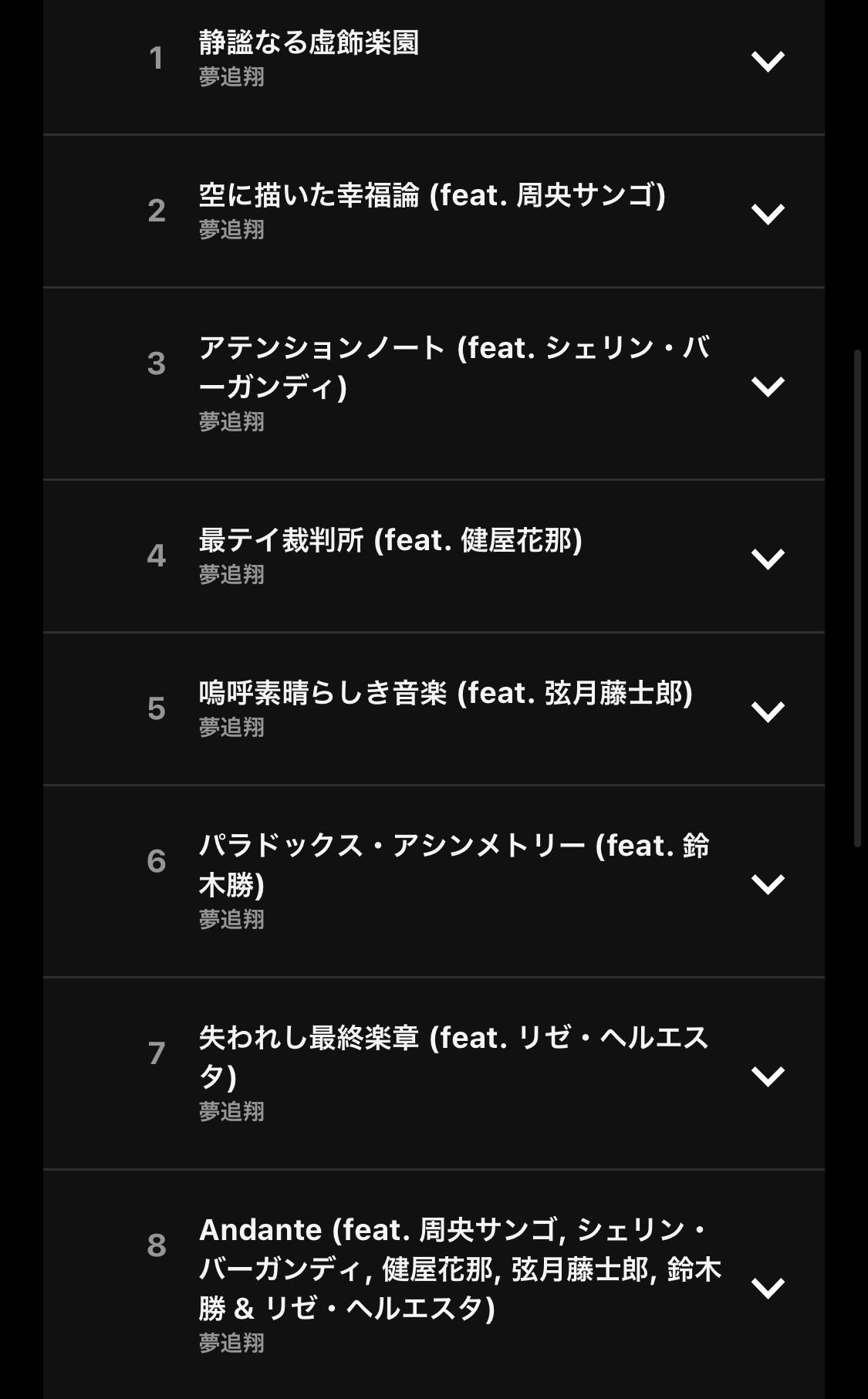Expand the chevron for アテンションノート
Screen dimensions: 868x1399
[768, 386]
